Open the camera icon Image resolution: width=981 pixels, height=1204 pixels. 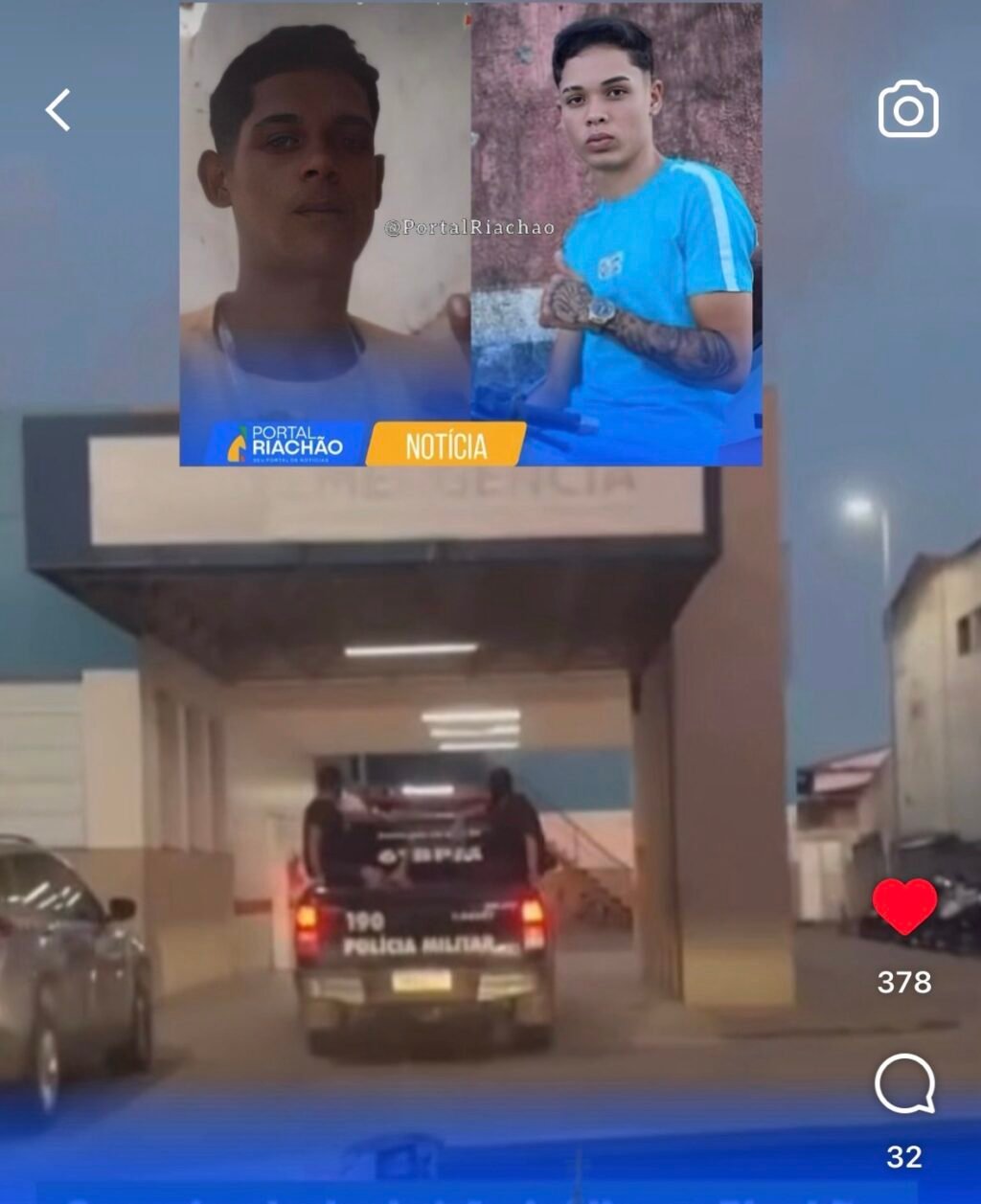point(907,109)
